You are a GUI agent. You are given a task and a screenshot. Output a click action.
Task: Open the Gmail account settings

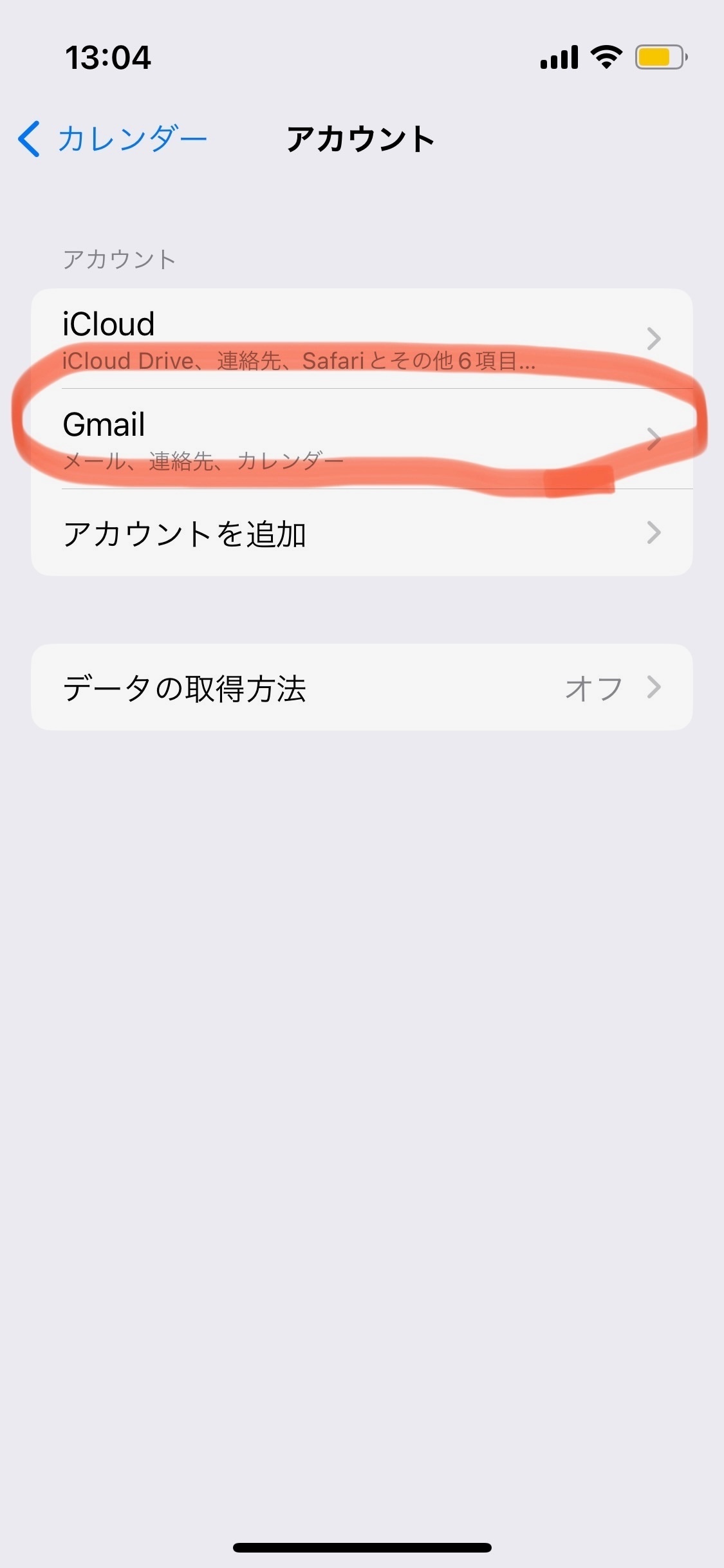pyautogui.click(x=362, y=439)
